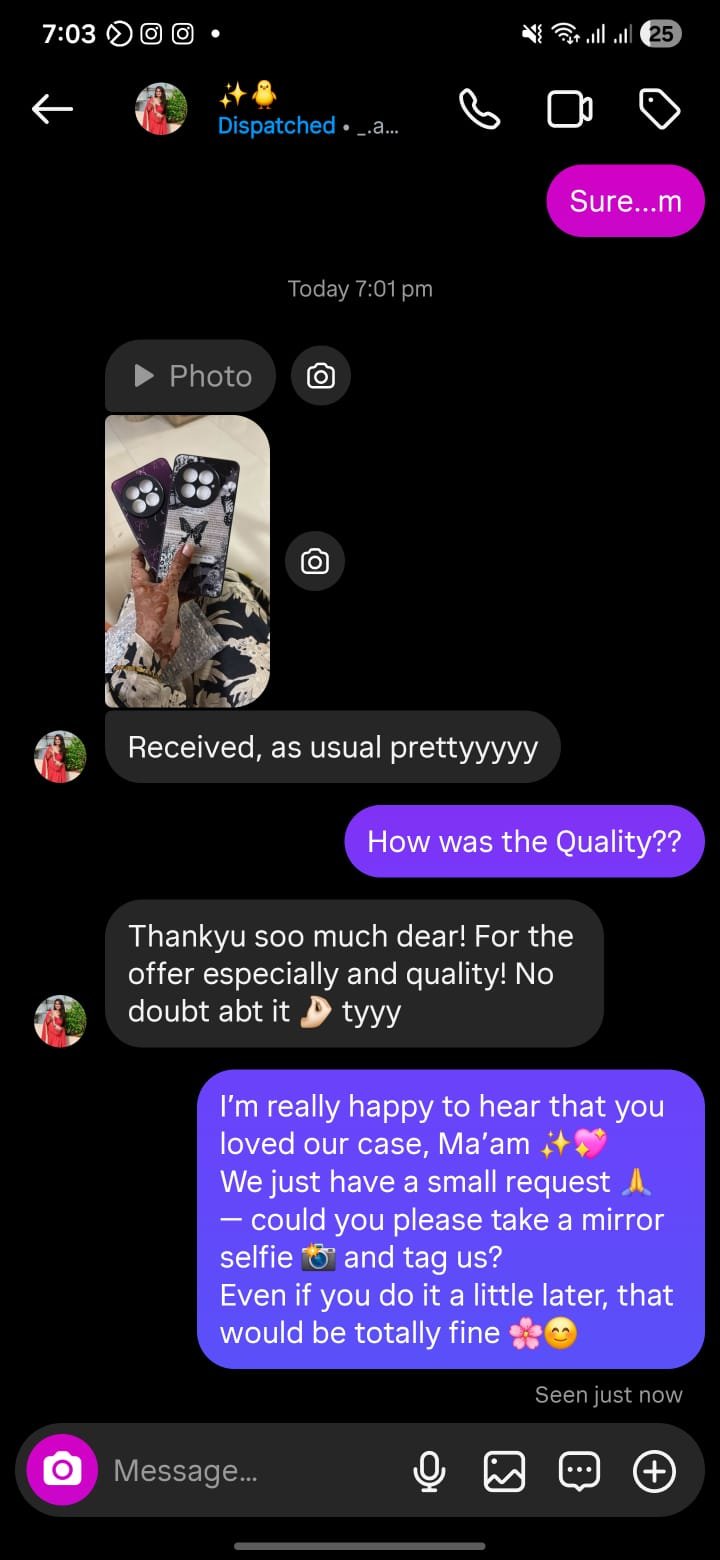Open the saved replies chat bubble icon

579,1471
